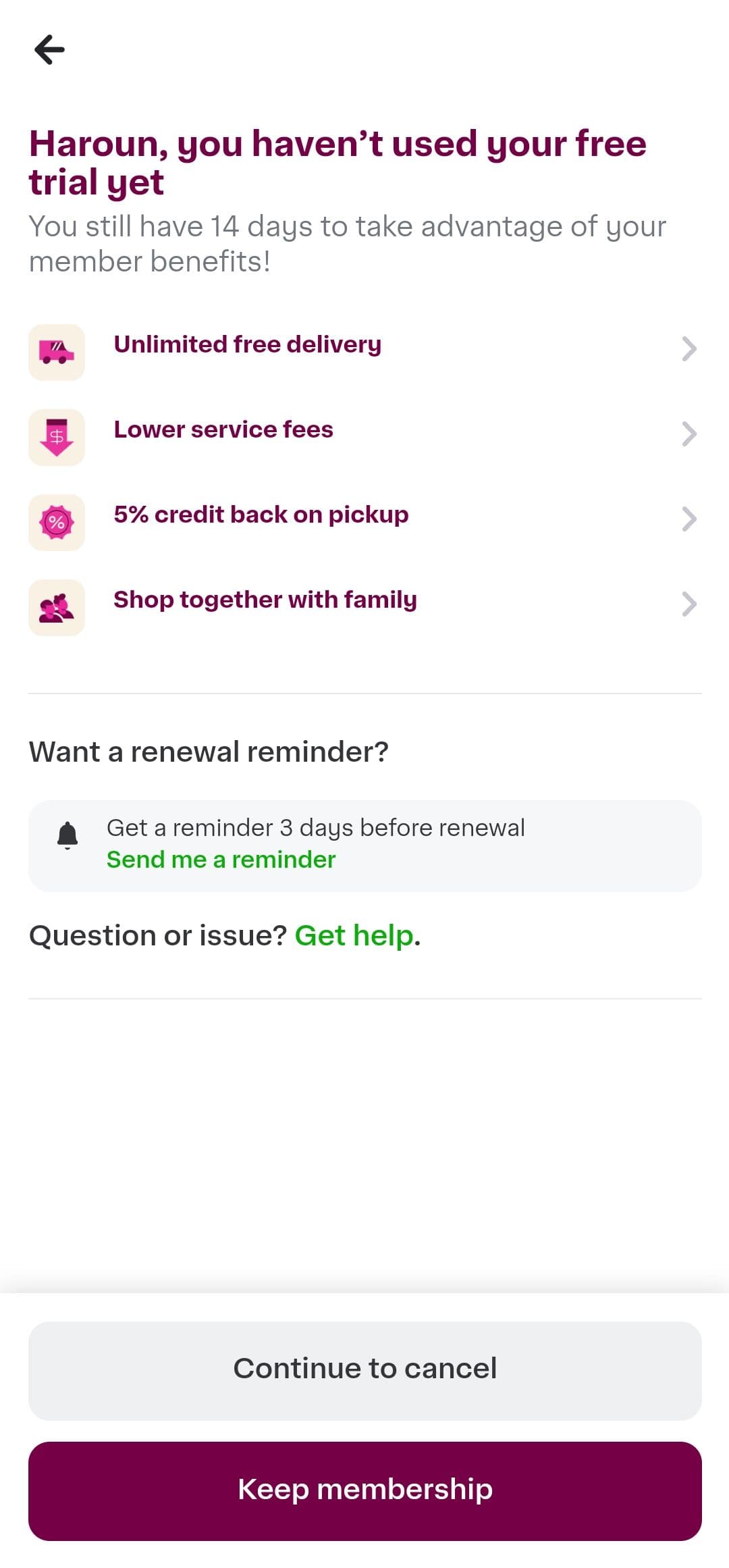The width and height of the screenshot is (729, 1568).
Task: Click the renewal reminder card
Action: pos(364,844)
